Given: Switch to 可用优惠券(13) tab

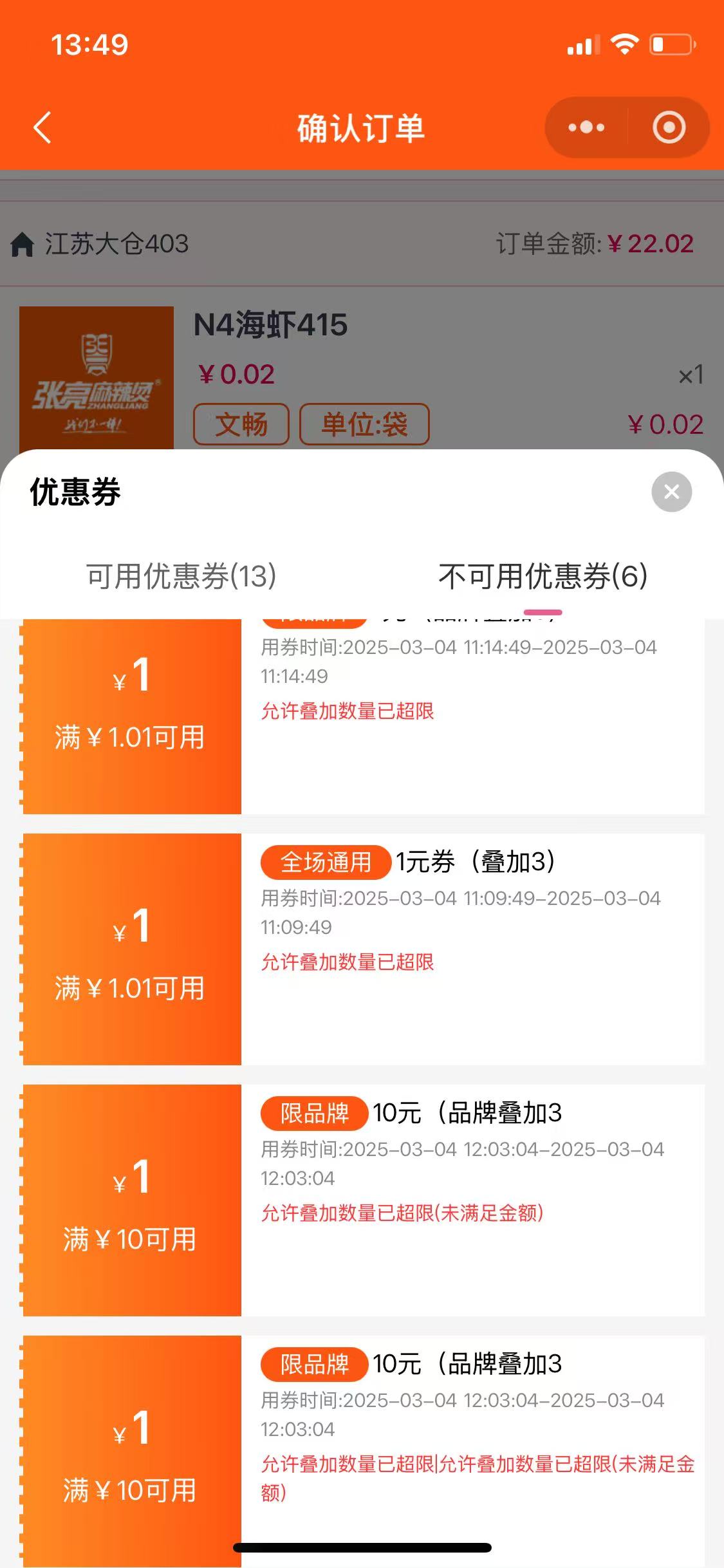Looking at the screenshot, I should click(x=181, y=575).
